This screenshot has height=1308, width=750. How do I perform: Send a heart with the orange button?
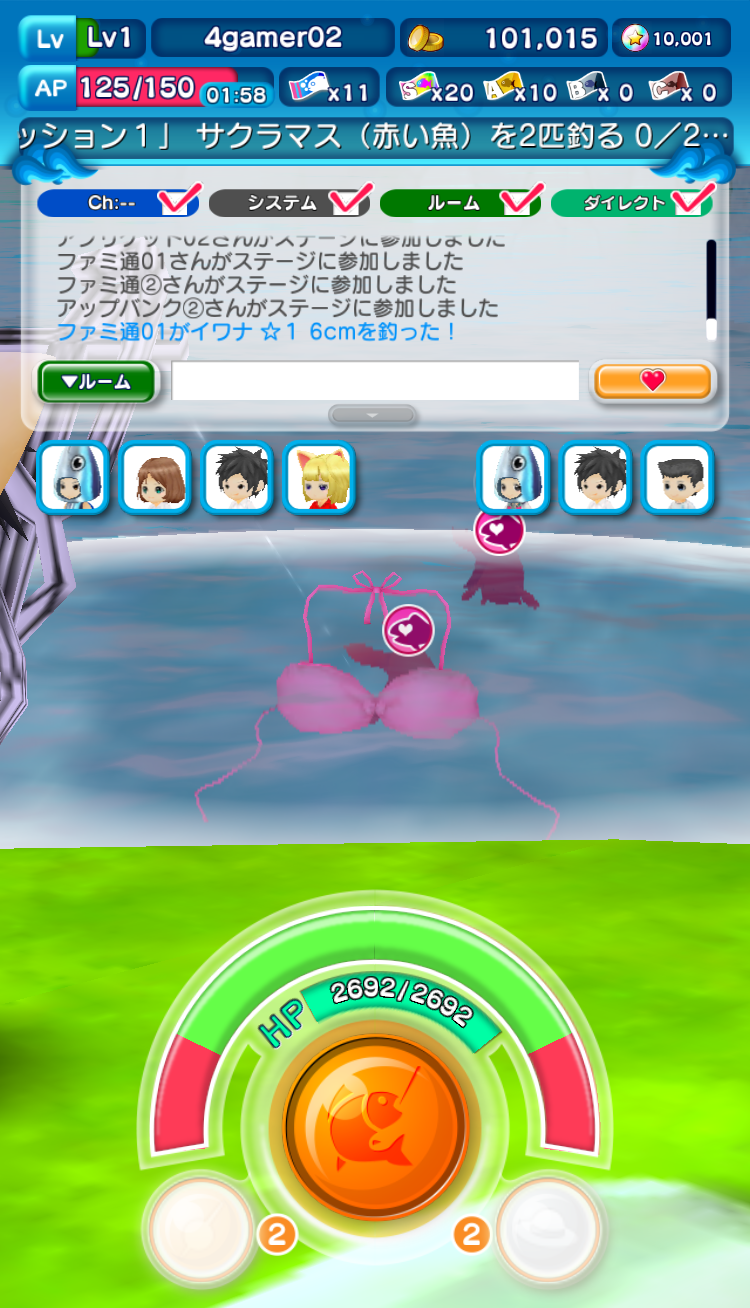[653, 381]
